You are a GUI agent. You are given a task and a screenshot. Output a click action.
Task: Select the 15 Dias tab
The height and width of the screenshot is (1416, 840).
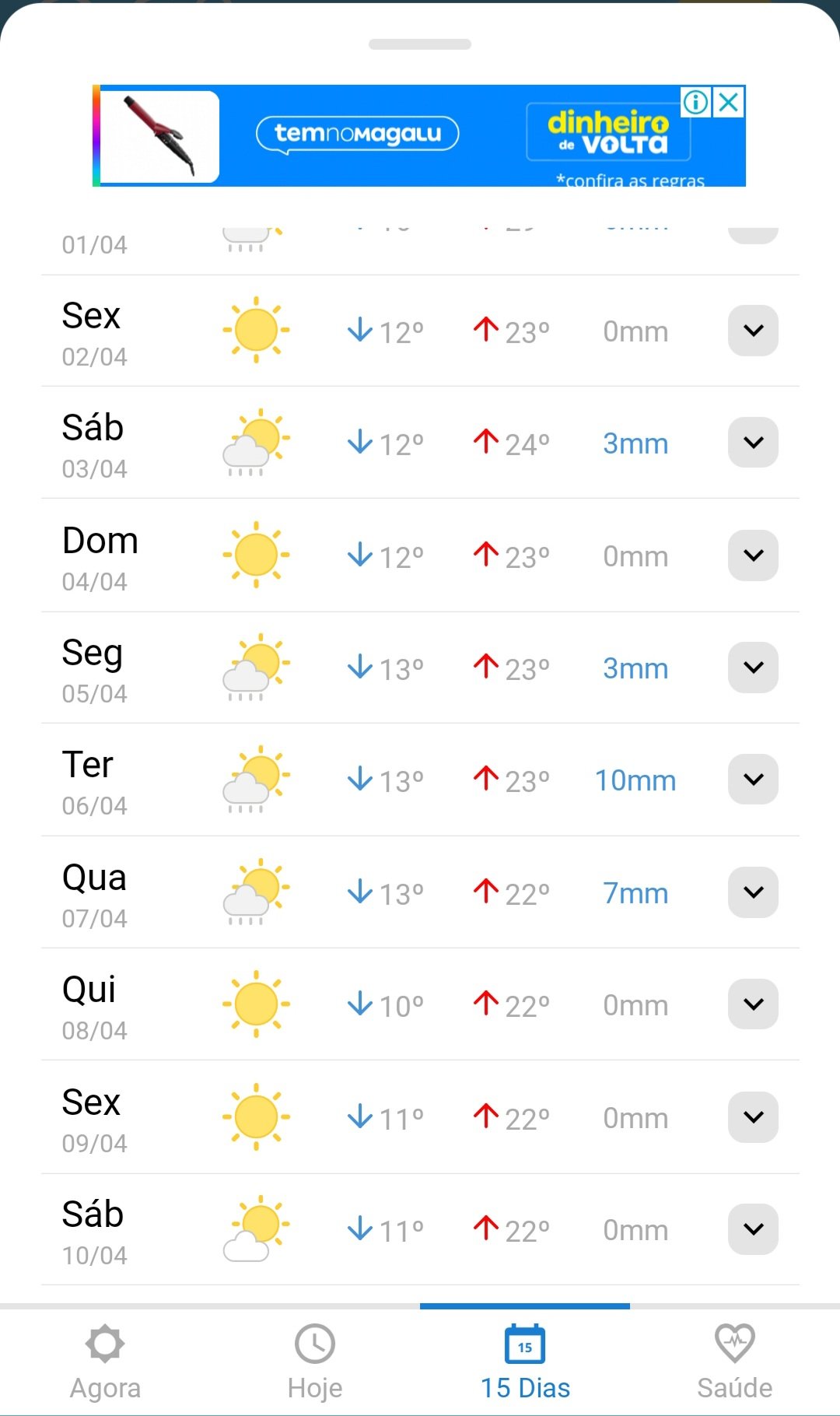[x=525, y=1362]
